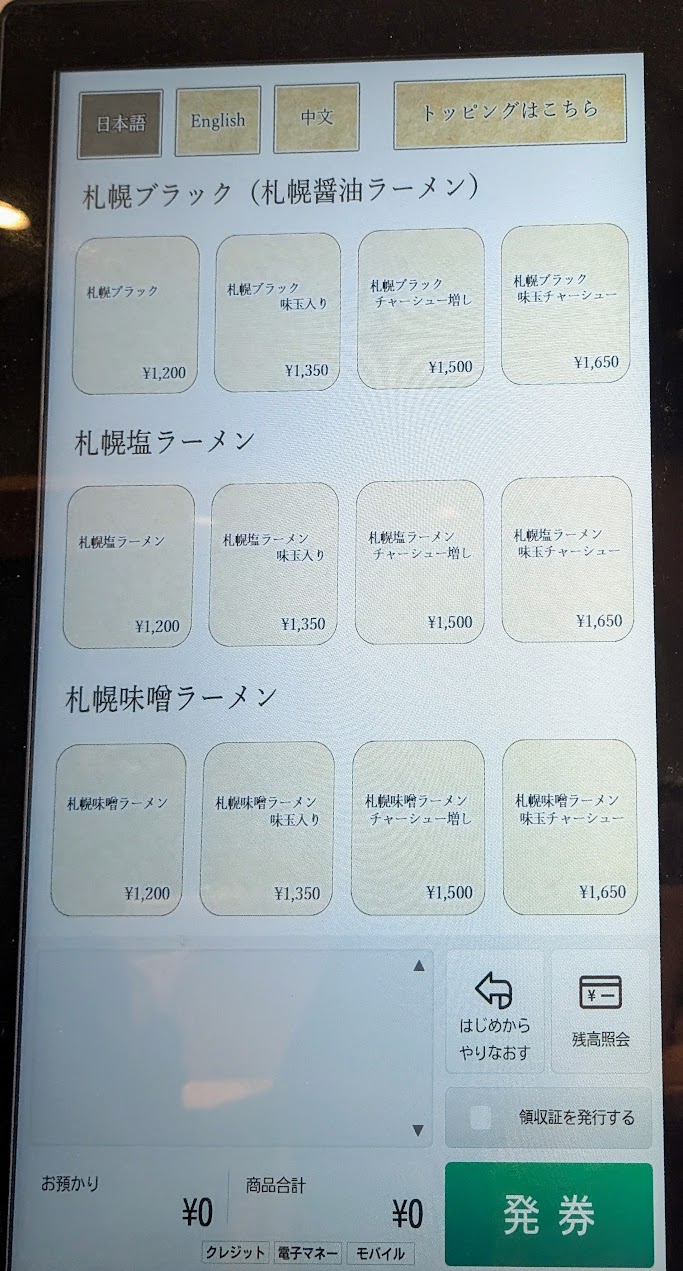Select 札幌ブラック 味玉入り for ¥1,350
The image size is (683, 1271).
(277, 312)
